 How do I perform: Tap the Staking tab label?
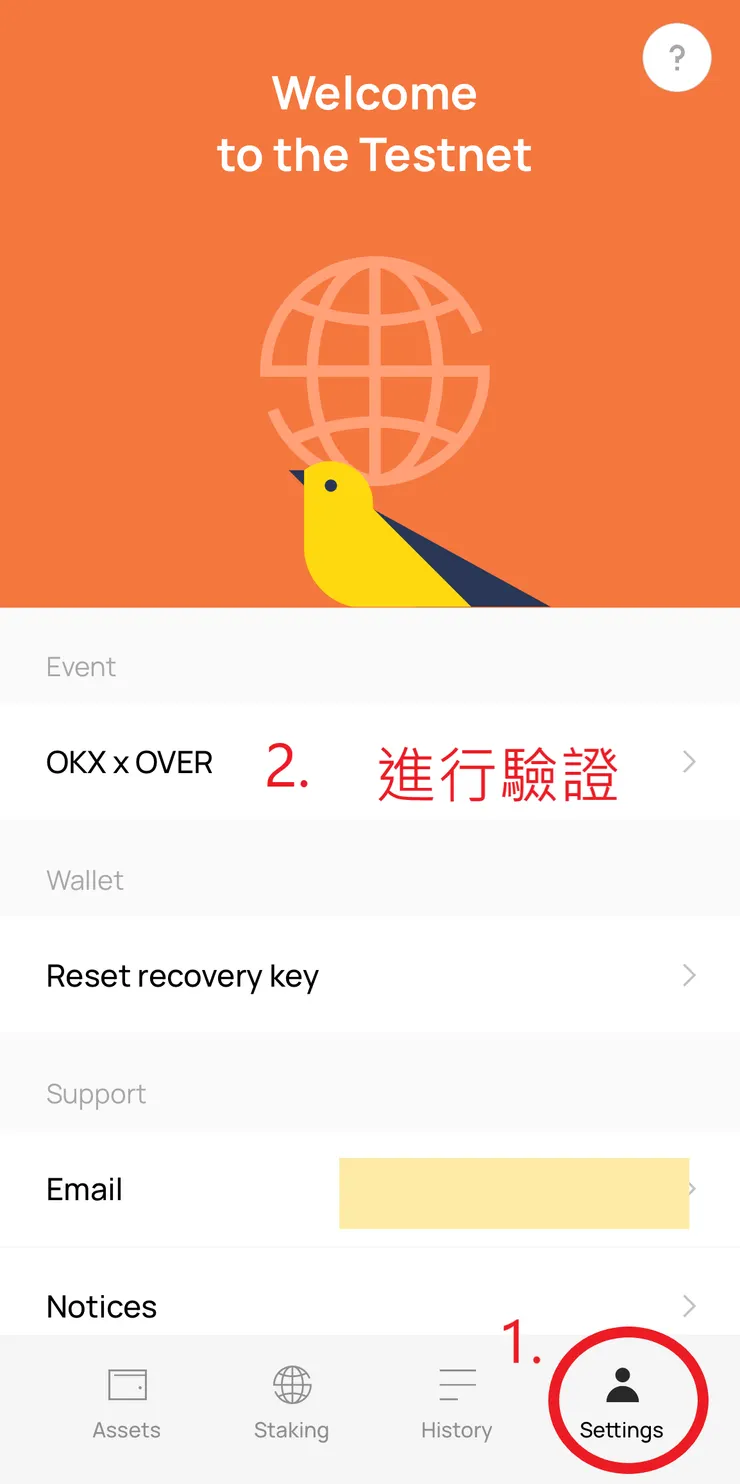(291, 1429)
